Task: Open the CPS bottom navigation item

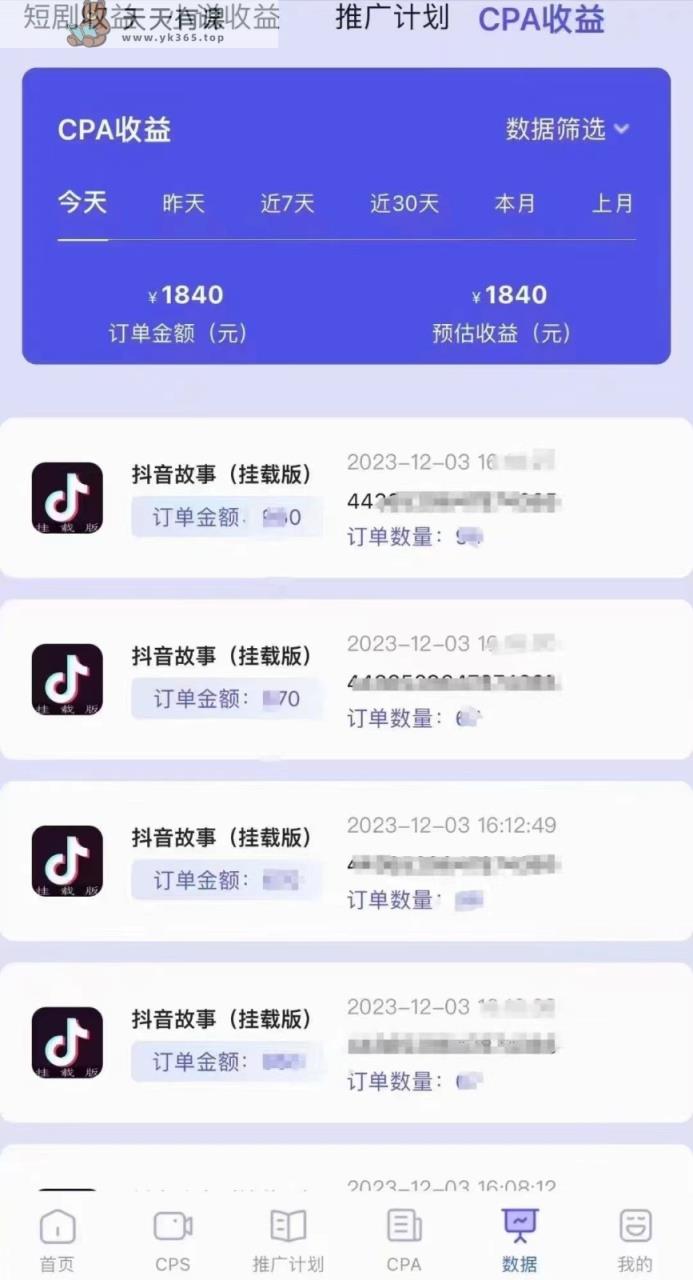Action: [x=173, y=1240]
